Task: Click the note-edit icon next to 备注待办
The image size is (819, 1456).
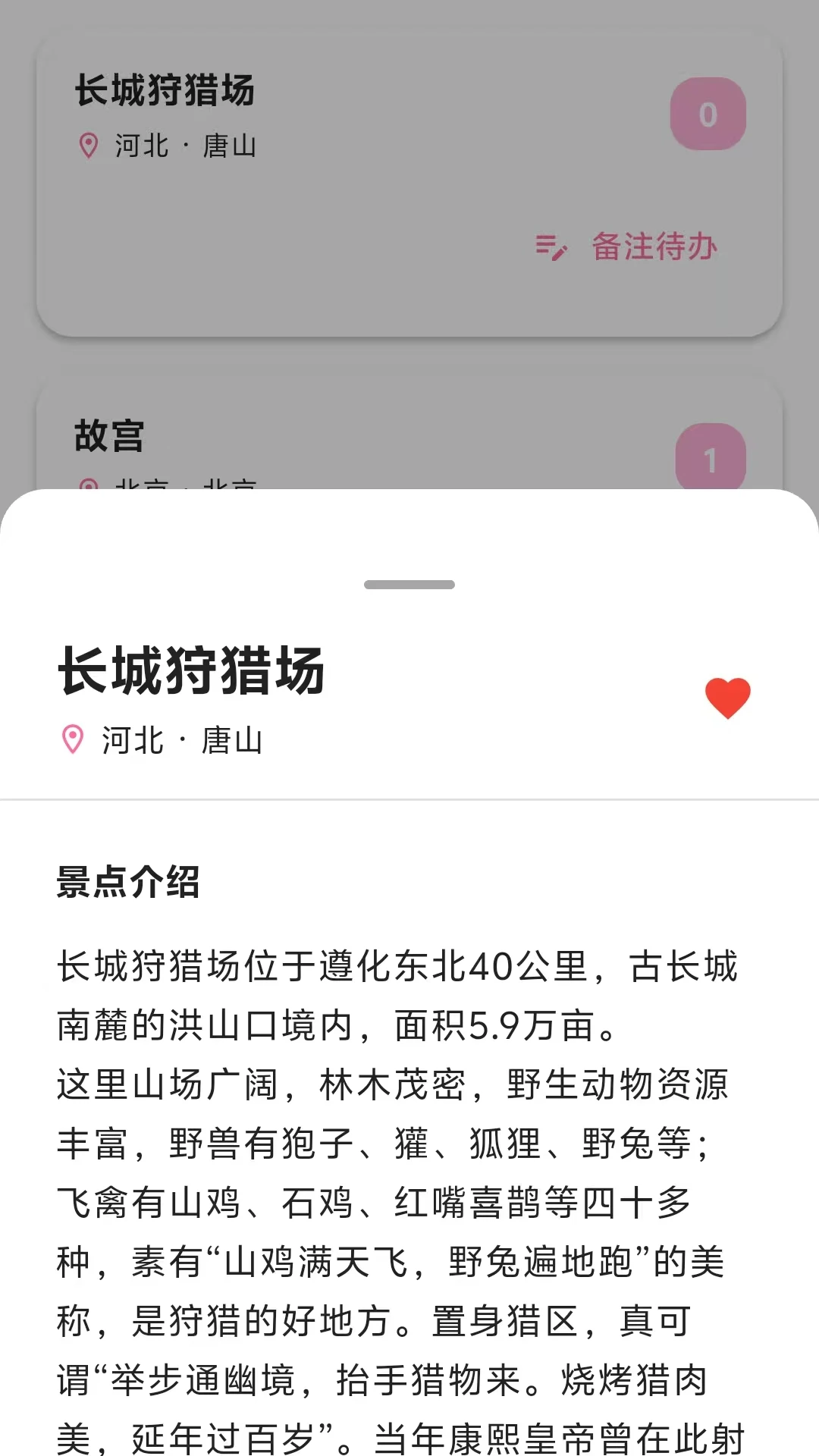Action: tap(551, 246)
